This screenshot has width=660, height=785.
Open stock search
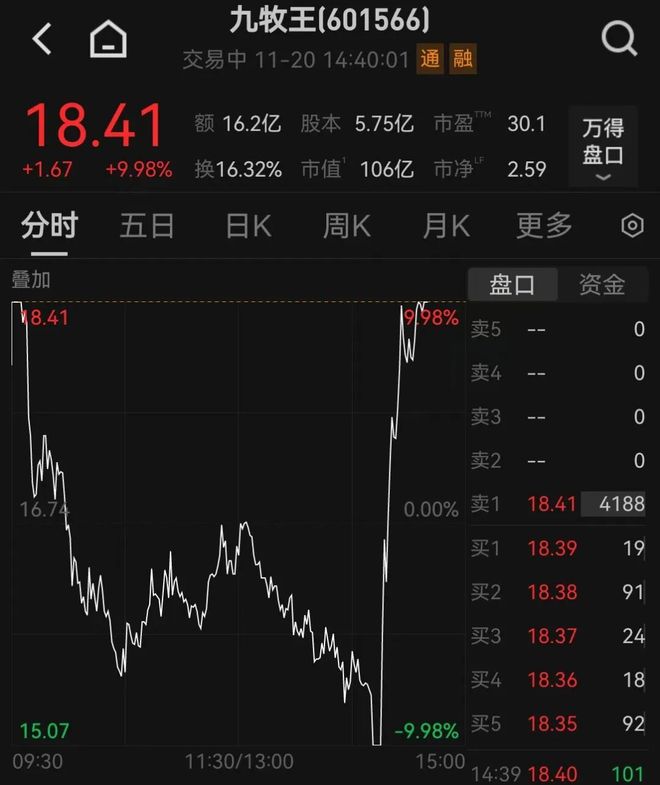(x=619, y=40)
